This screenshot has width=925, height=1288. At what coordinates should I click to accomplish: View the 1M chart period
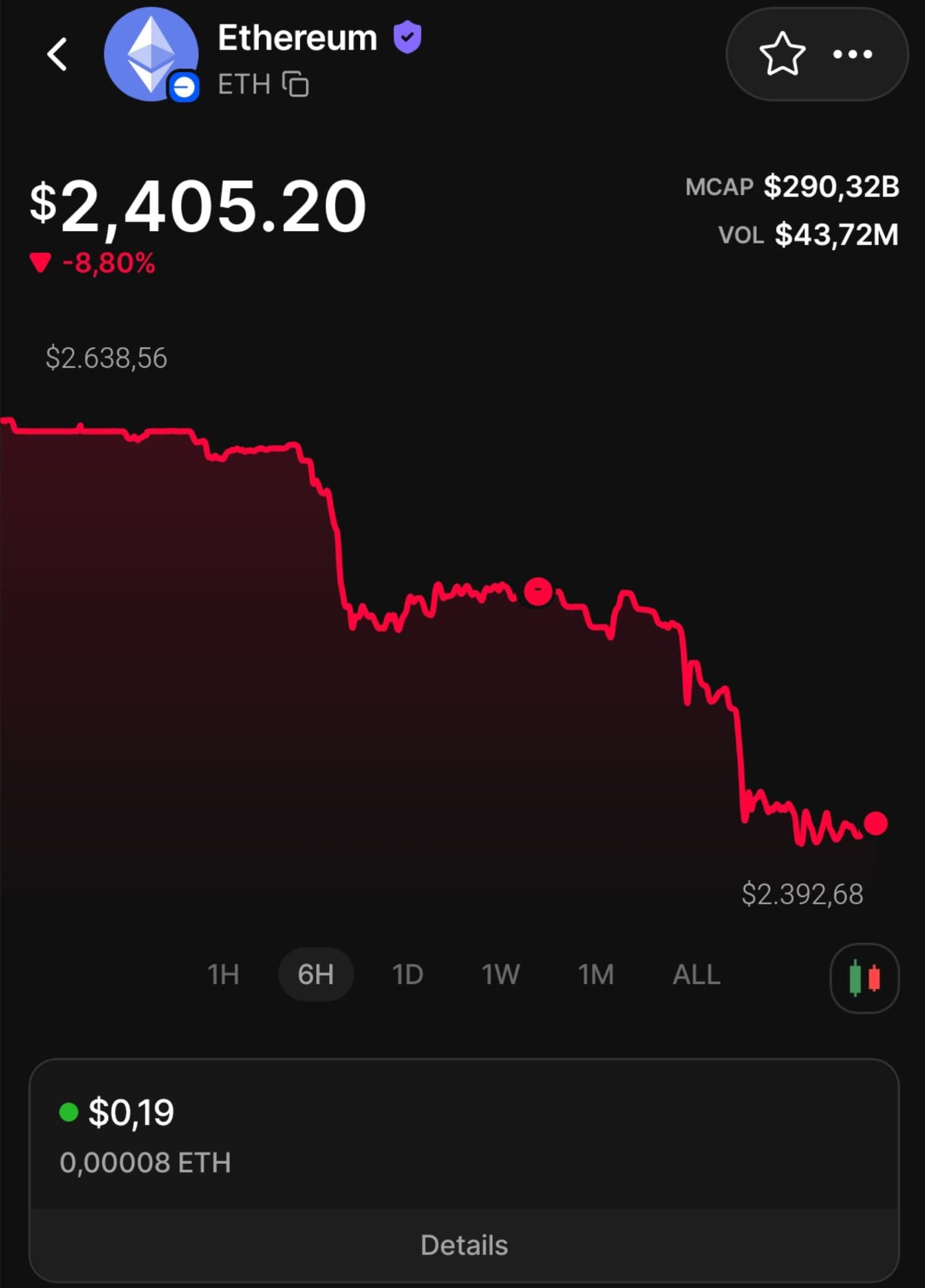[x=595, y=974]
